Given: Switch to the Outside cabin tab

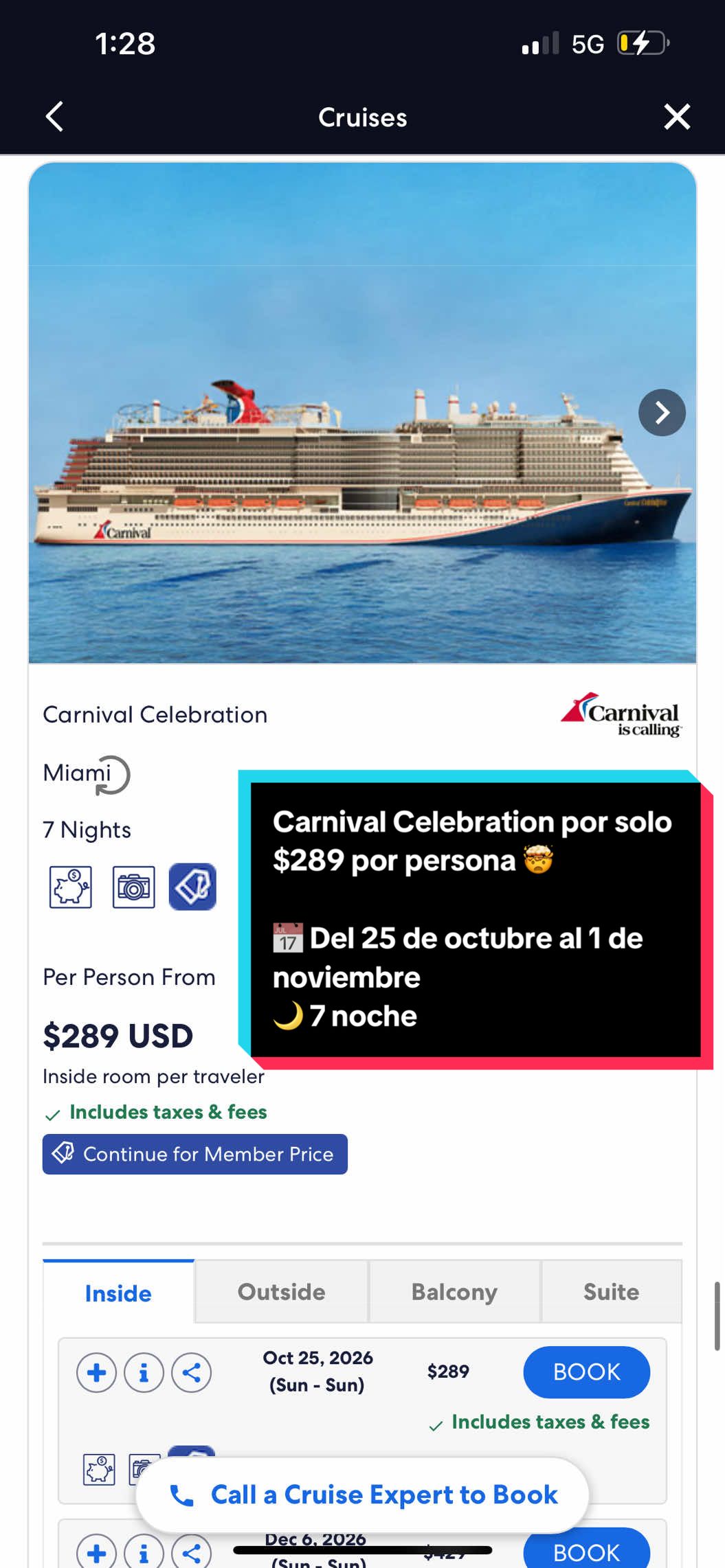Looking at the screenshot, I should [x=281, y=1292].
